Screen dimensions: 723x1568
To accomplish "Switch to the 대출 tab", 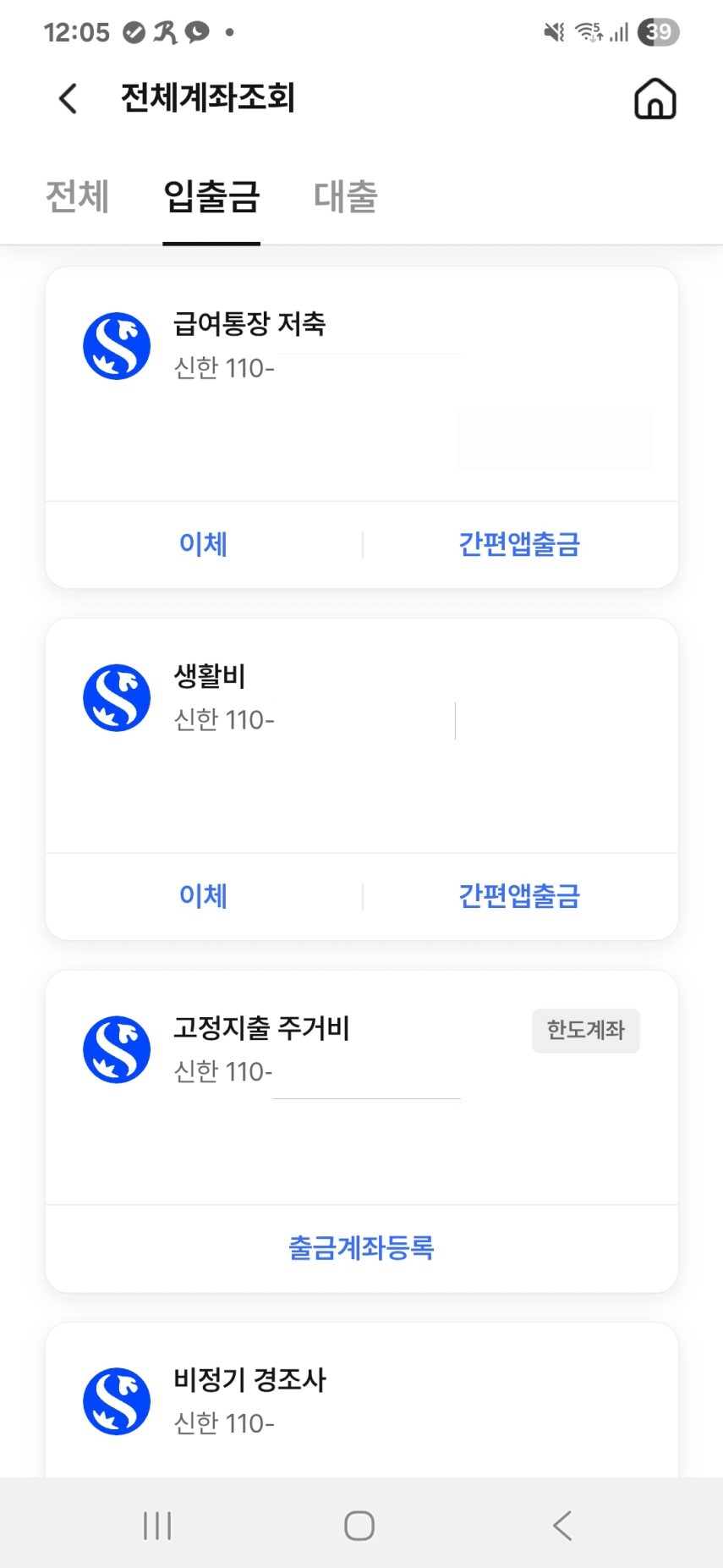I will coord(345,196).
